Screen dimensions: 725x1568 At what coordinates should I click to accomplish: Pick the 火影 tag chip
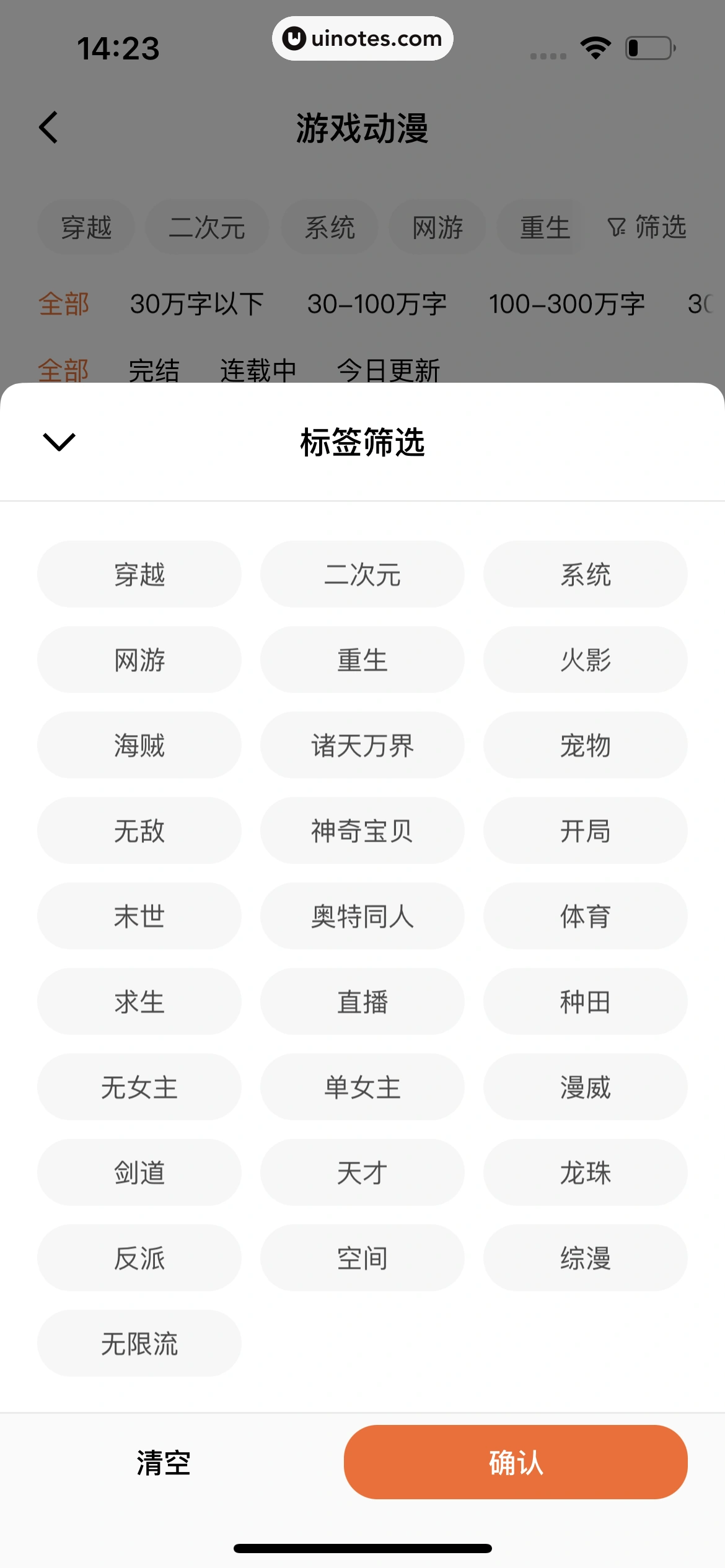point(585,660)
